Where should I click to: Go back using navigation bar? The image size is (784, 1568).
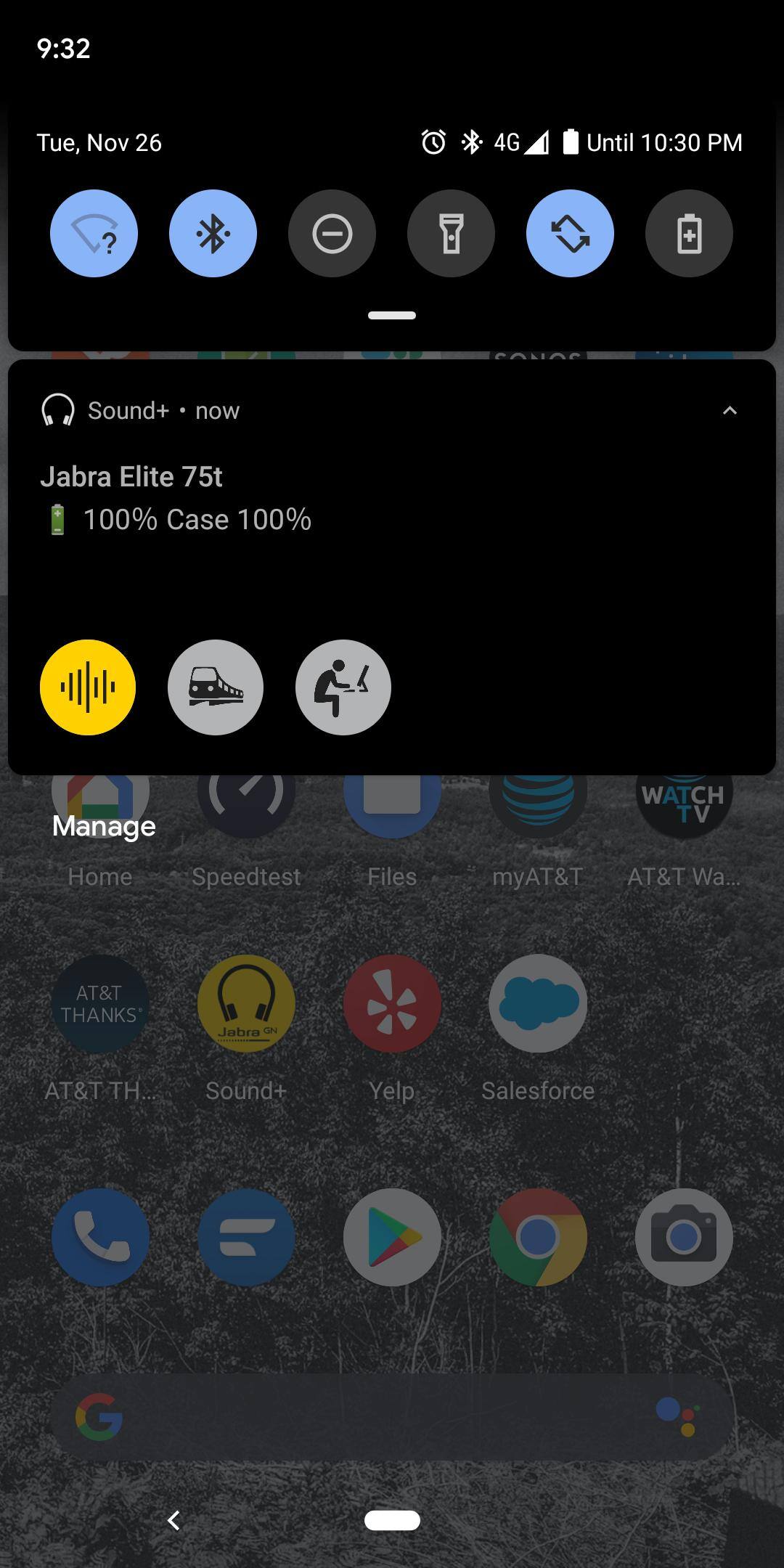173,1520
